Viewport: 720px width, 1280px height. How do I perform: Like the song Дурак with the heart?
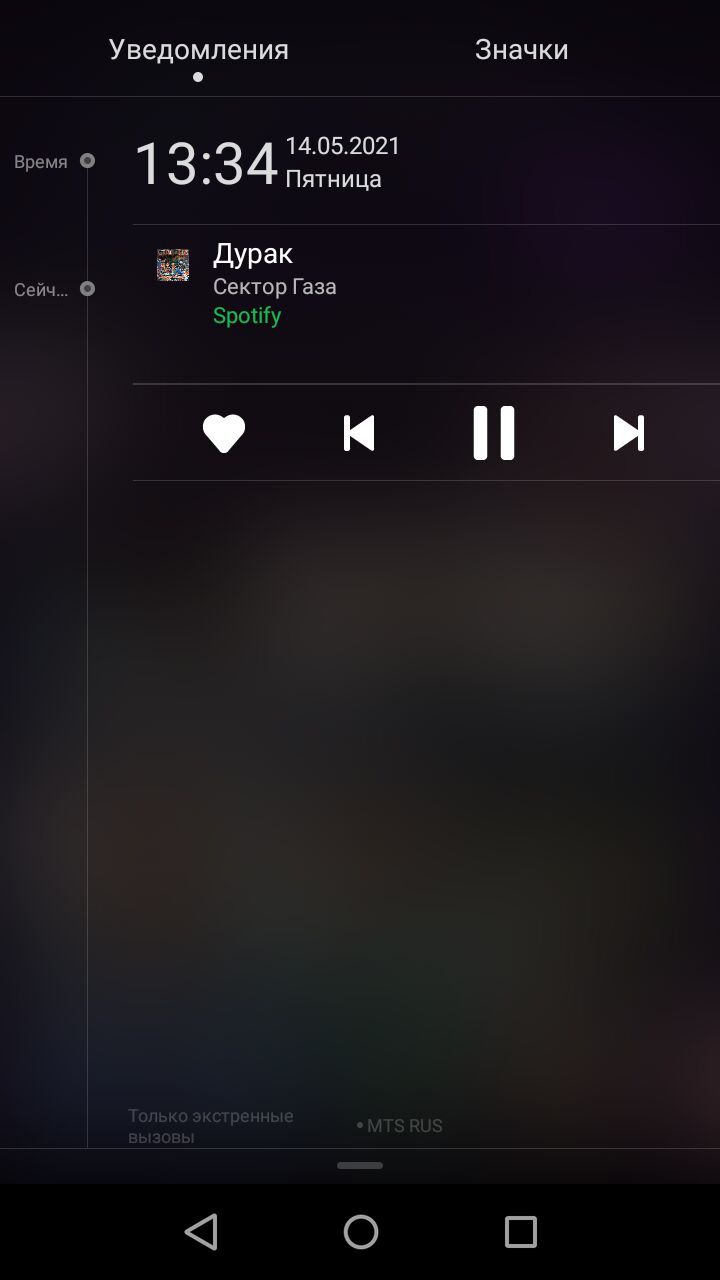point(224,433)
